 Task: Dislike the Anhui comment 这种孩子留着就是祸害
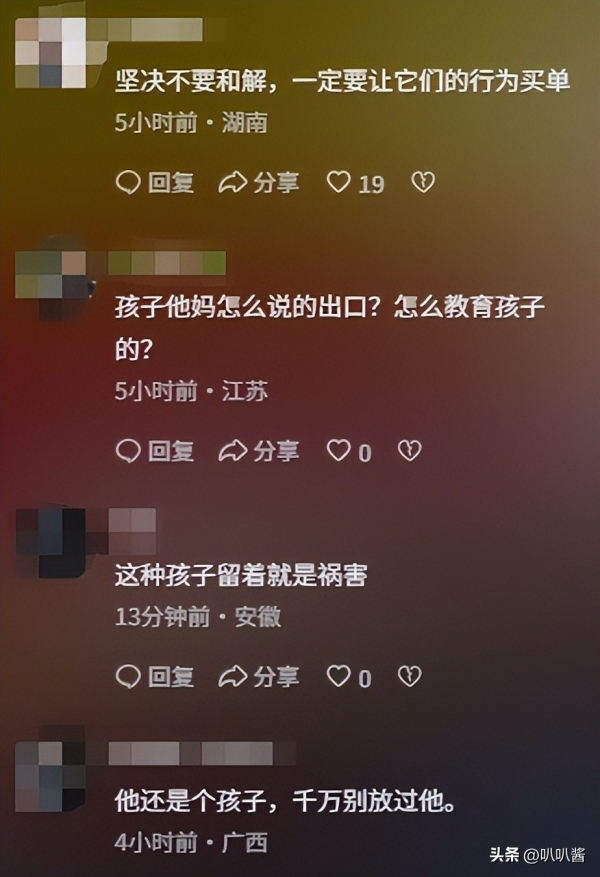(409, 677)
